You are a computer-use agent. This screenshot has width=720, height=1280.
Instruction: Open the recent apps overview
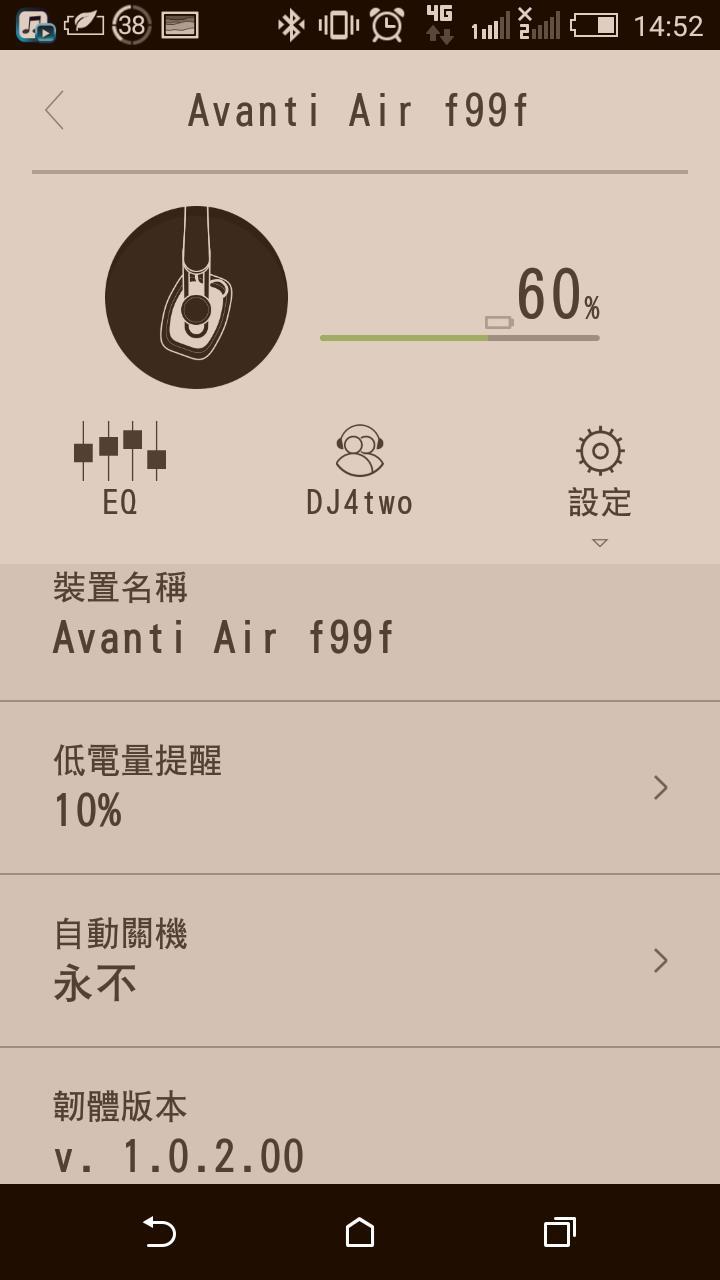point(559,1232)
